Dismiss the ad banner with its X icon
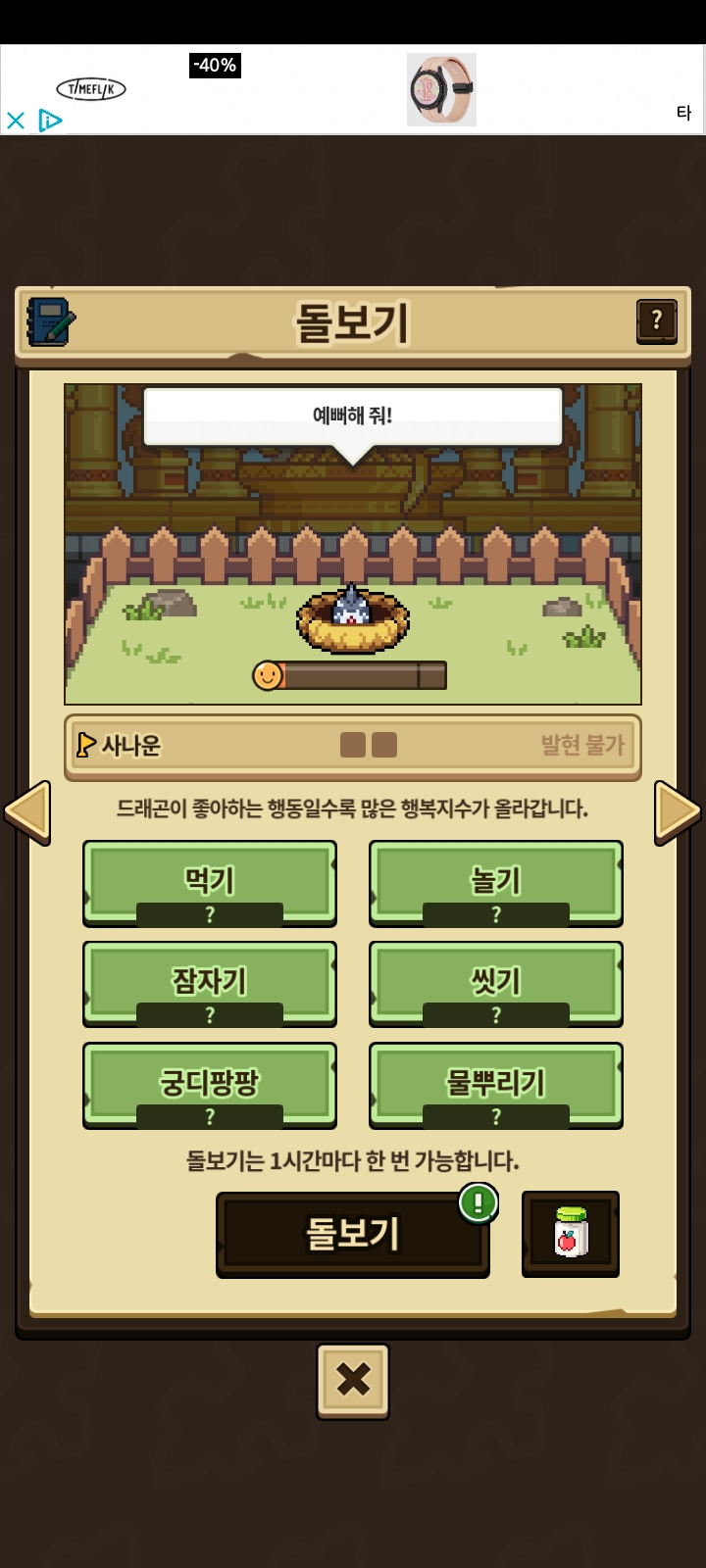The image size is (706, 1568). click(16, 121)
